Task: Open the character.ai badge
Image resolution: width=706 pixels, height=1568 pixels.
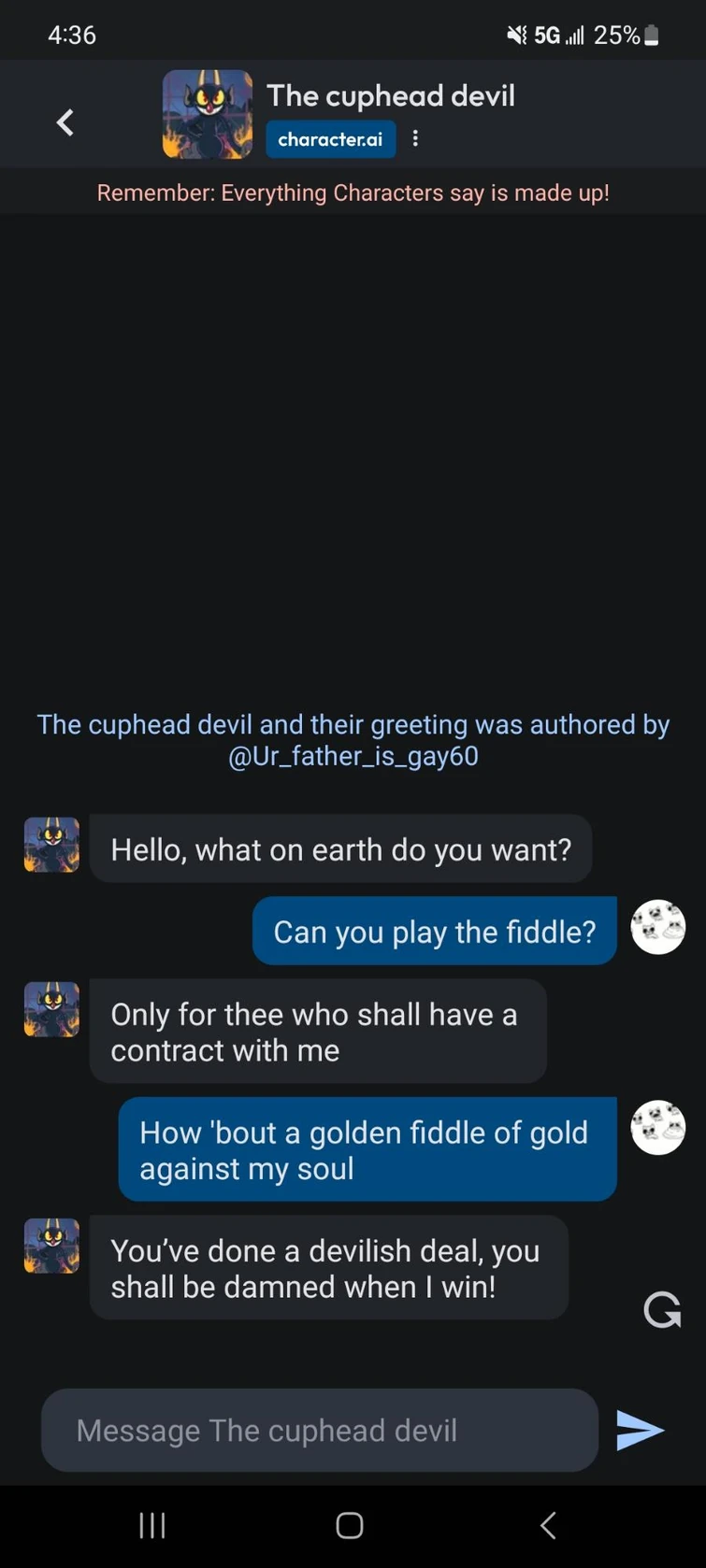Action: [330, 139]
